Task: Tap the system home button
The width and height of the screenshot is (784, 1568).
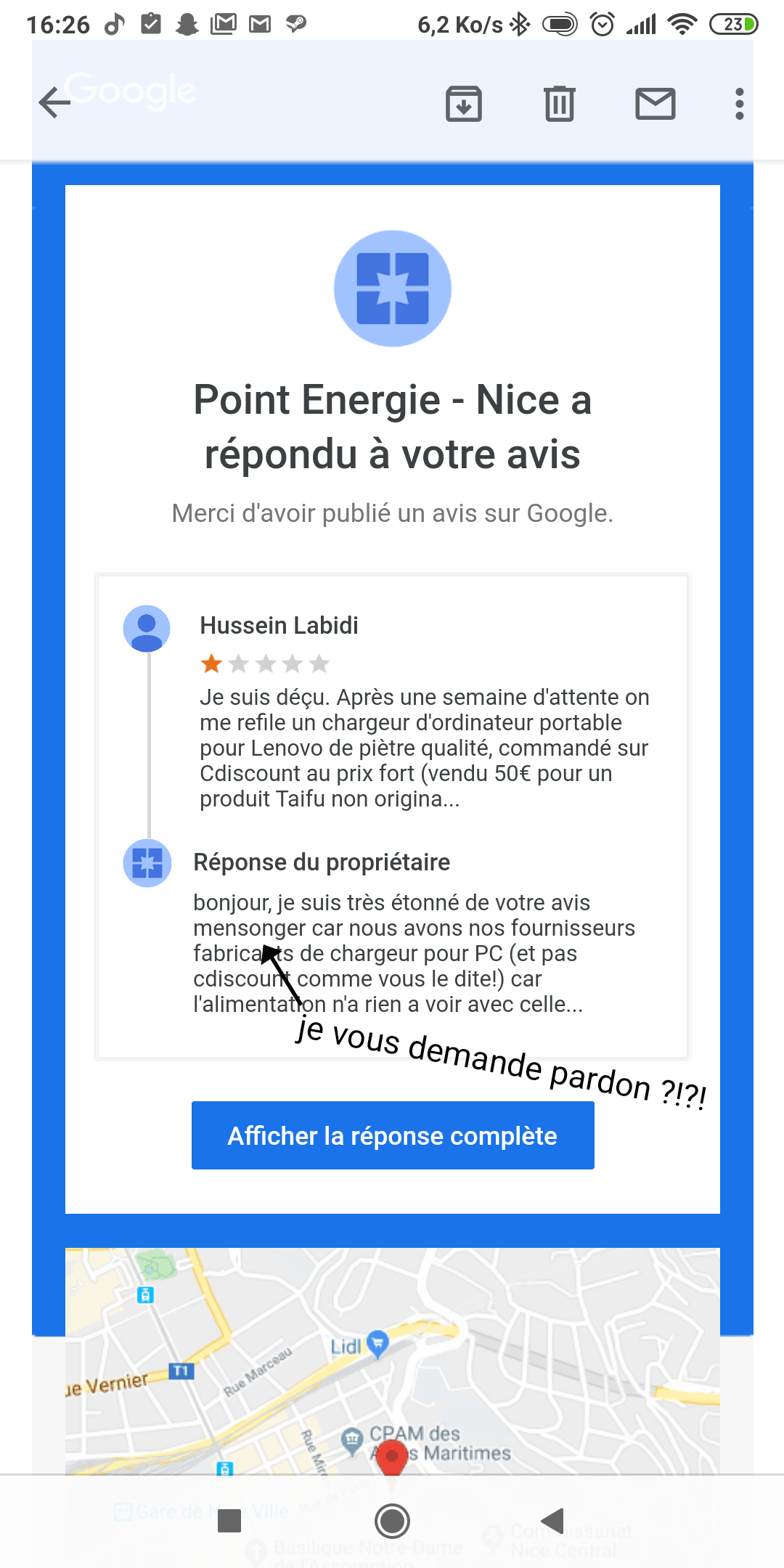Action: (392, 1521)
